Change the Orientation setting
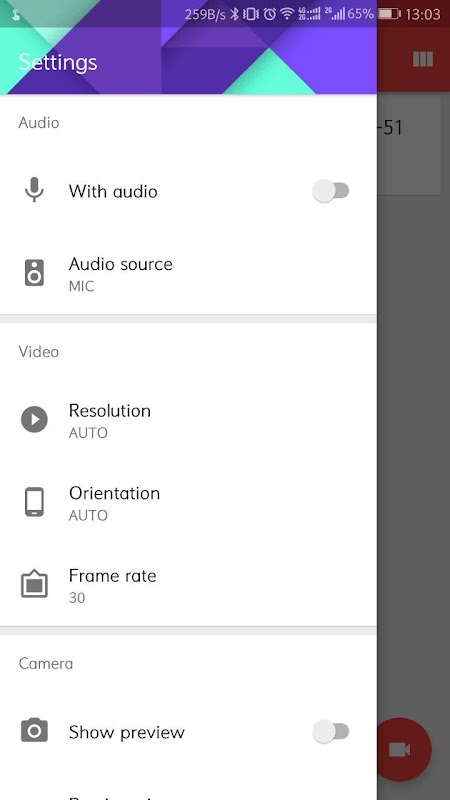 (188, 503)
